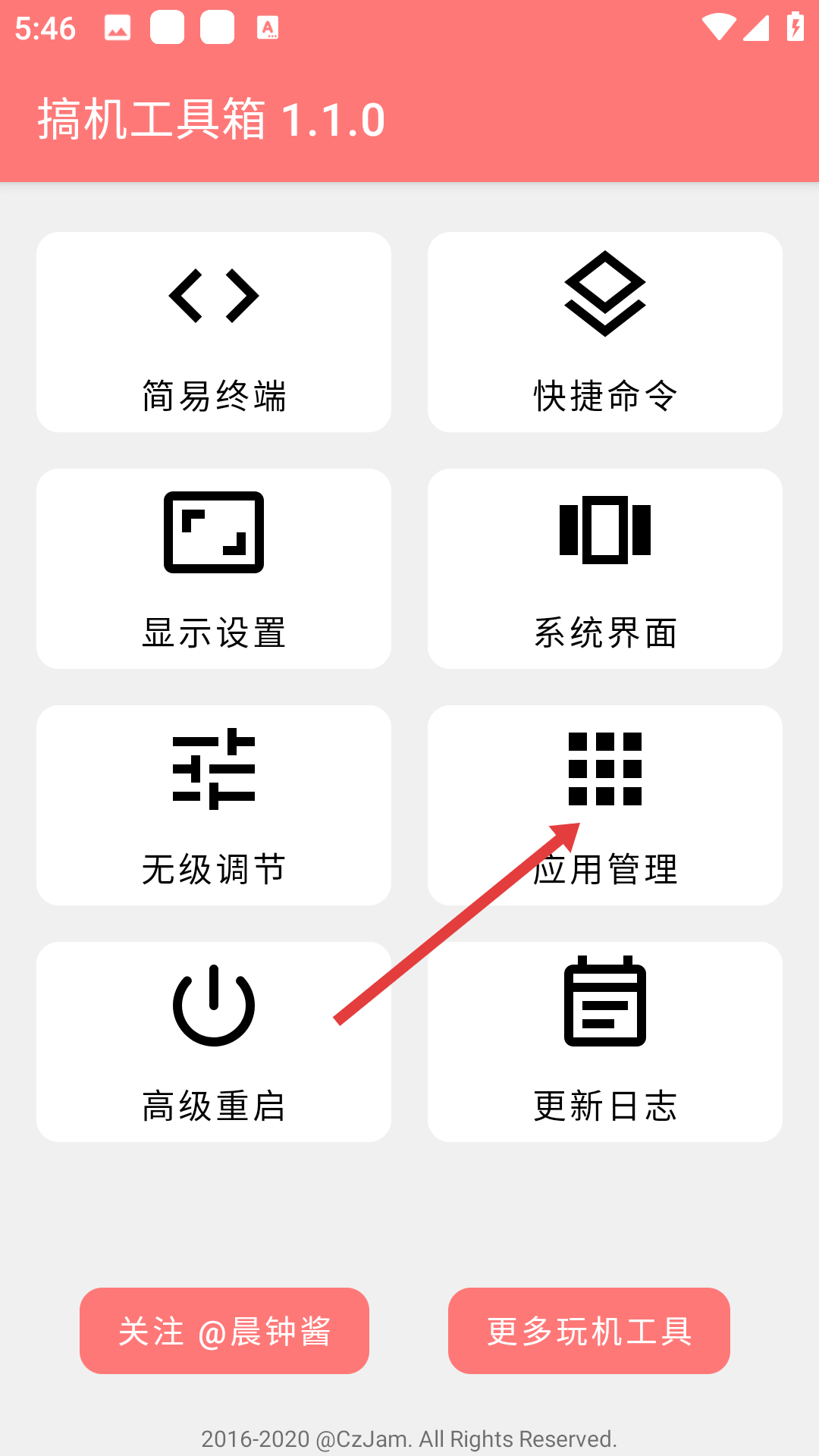
Task: Open 高级重启 advanced reboot
Action: point(214,1042)
